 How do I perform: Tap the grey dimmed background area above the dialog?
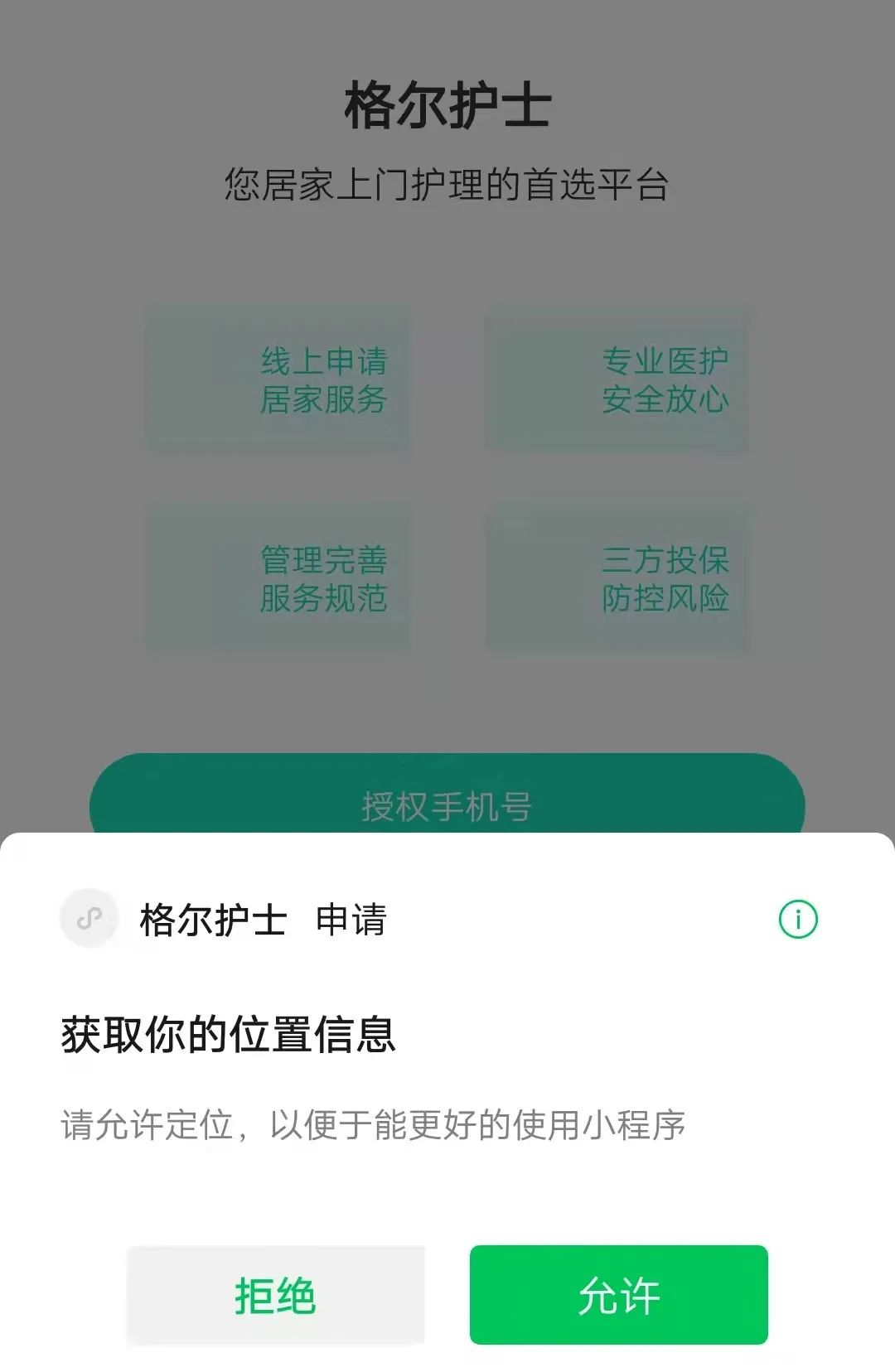click(x=447, y=704)
